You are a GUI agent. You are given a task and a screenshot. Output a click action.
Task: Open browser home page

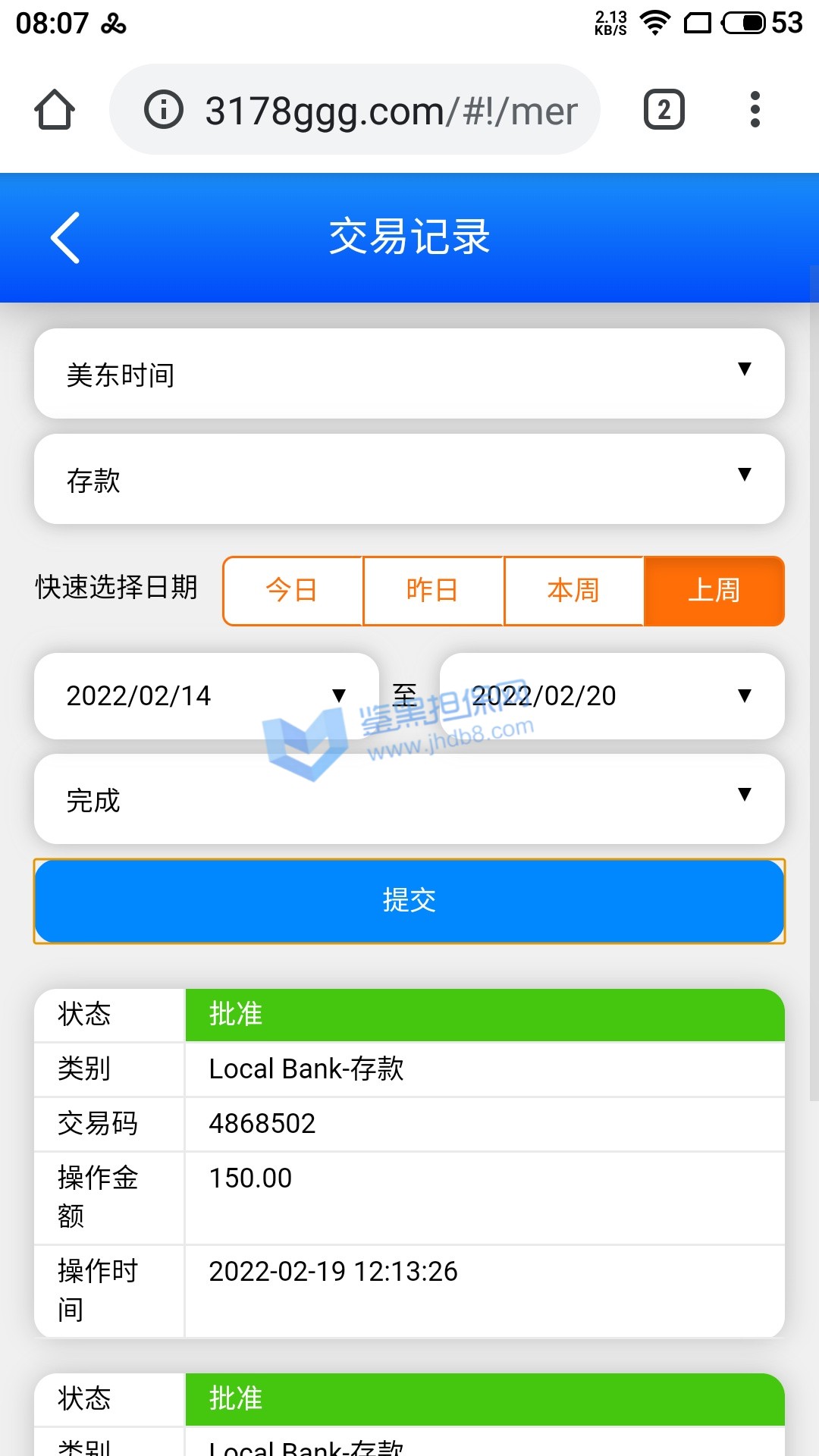pyautogui.click(x=55, y=110)
